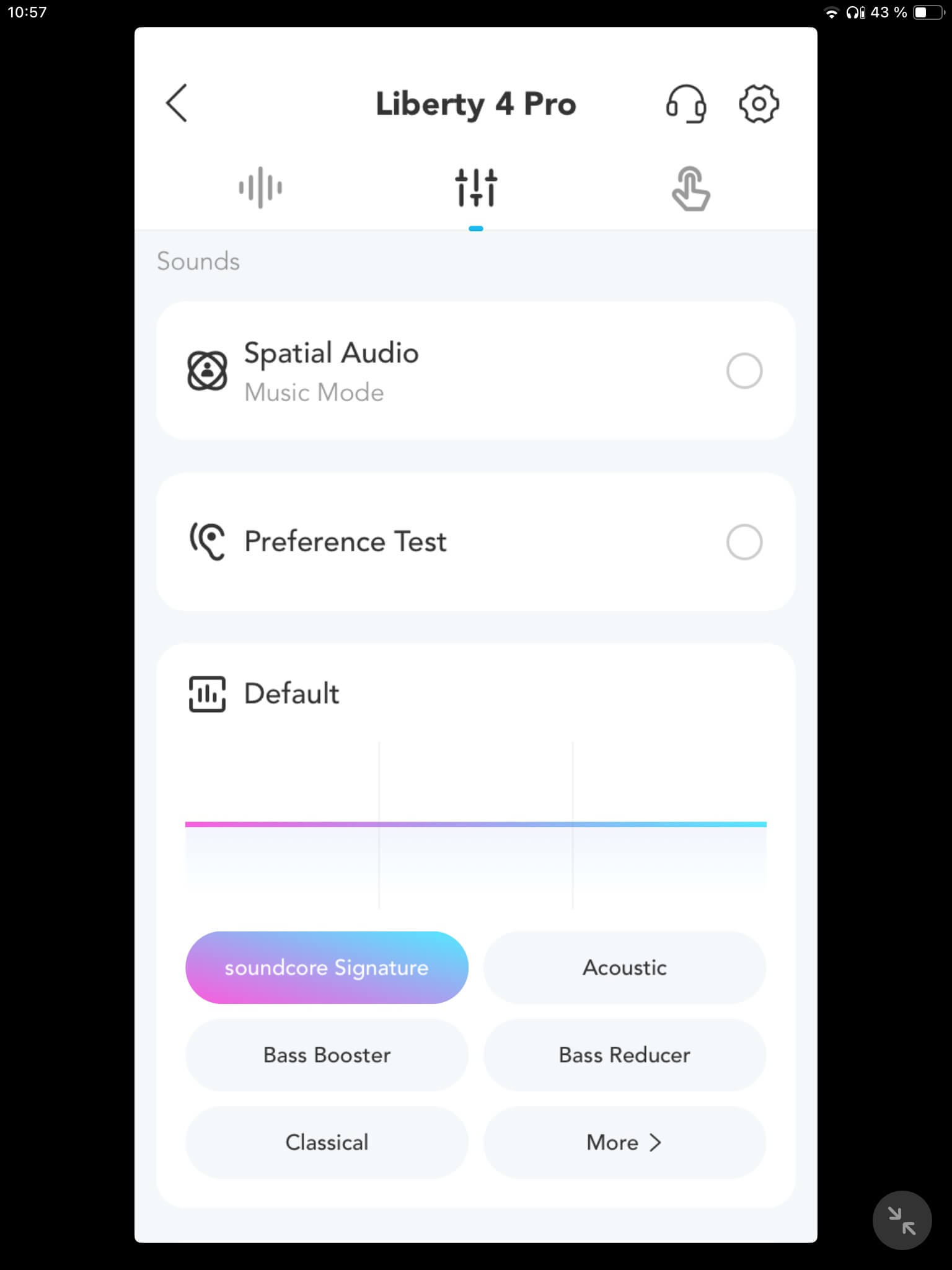This screenshot has height=1270, width=952.
Task: Tap the shrink window button
Action: 902,1220
